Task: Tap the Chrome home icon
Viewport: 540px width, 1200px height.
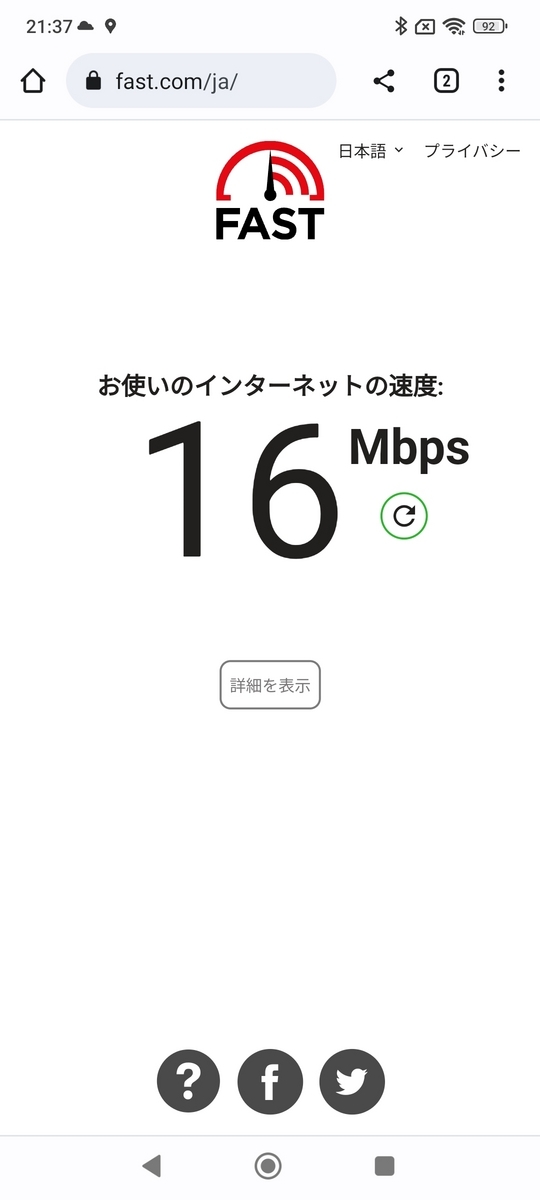Action: point(33,81)
